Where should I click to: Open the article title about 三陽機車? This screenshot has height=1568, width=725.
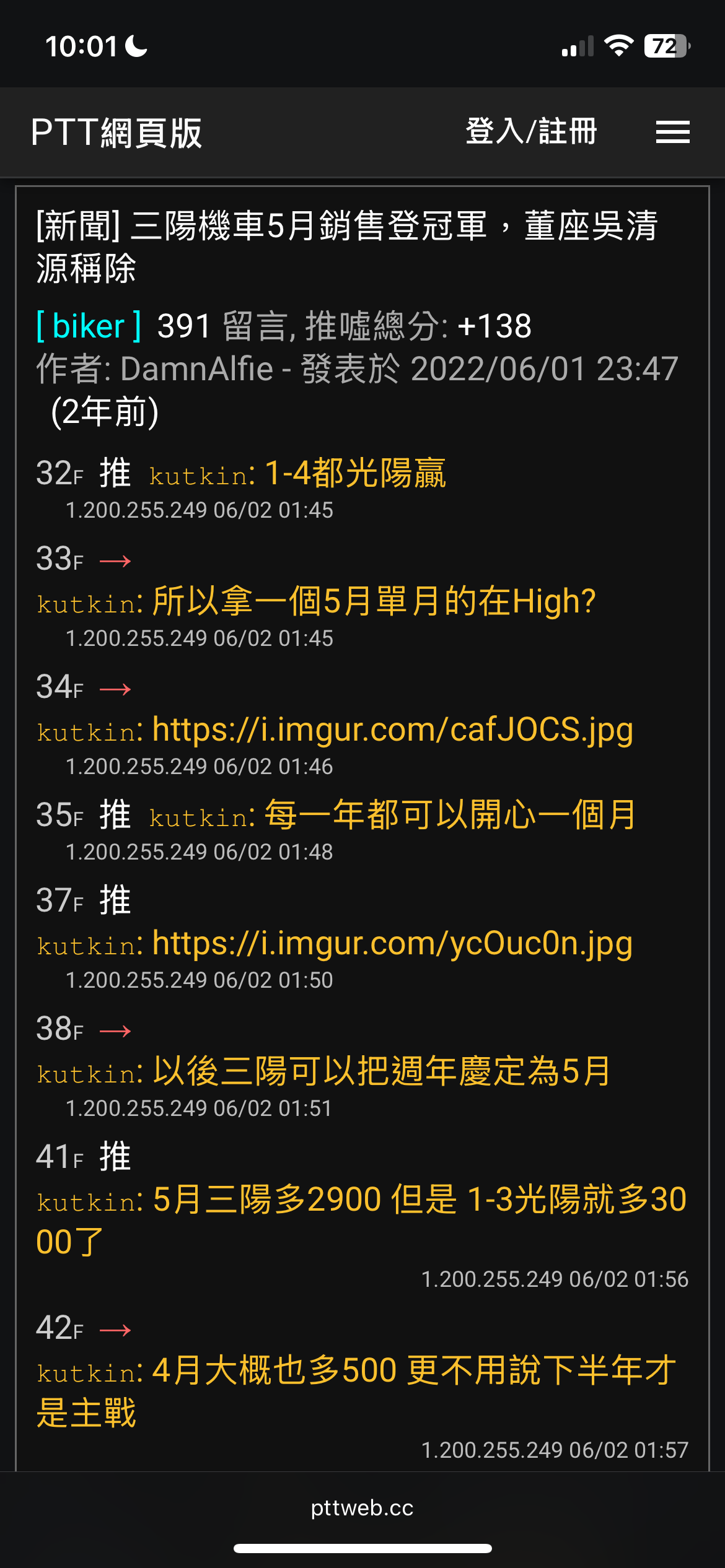tap(347, 246)
